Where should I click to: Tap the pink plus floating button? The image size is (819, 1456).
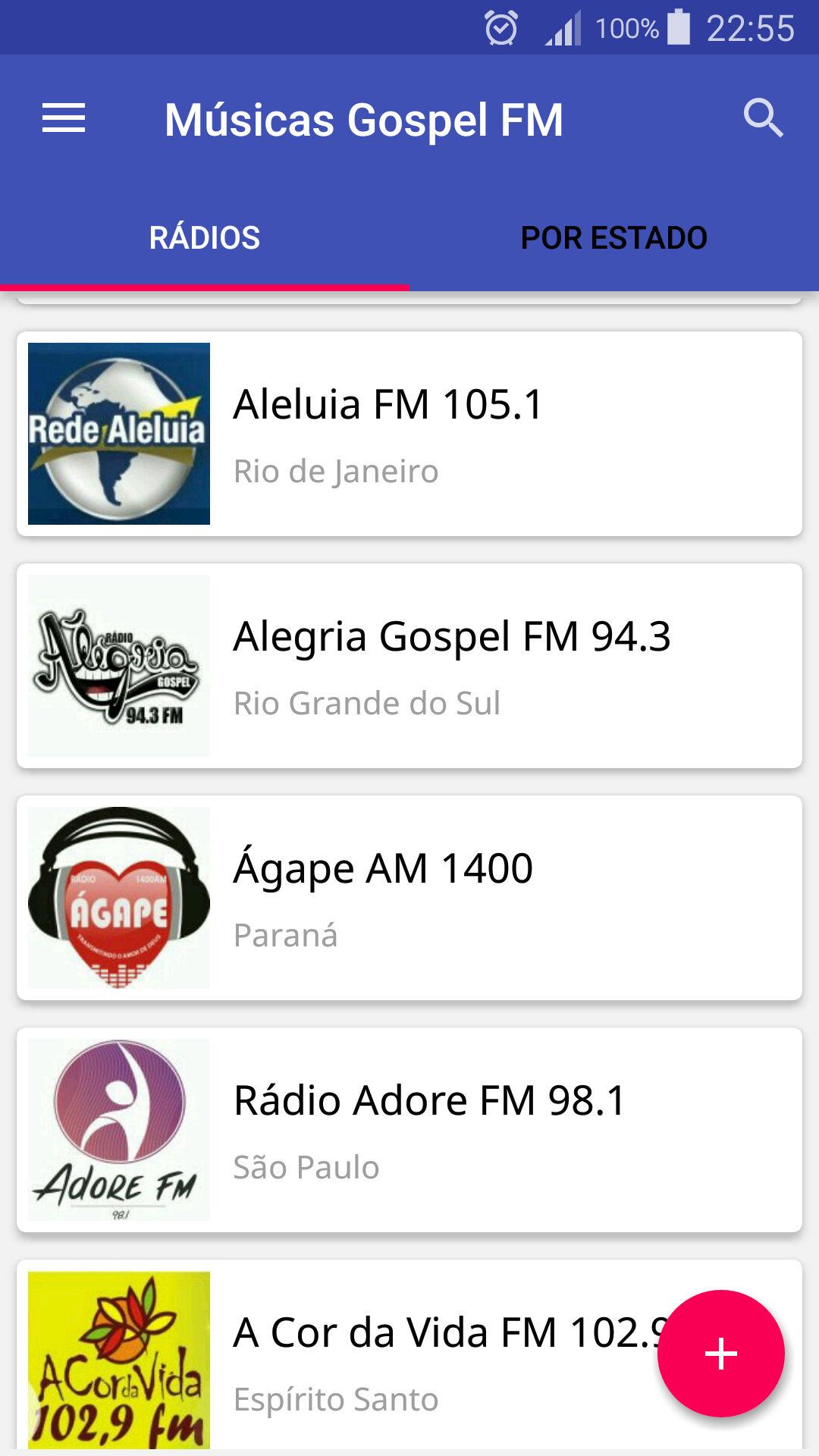point(720,1354)
